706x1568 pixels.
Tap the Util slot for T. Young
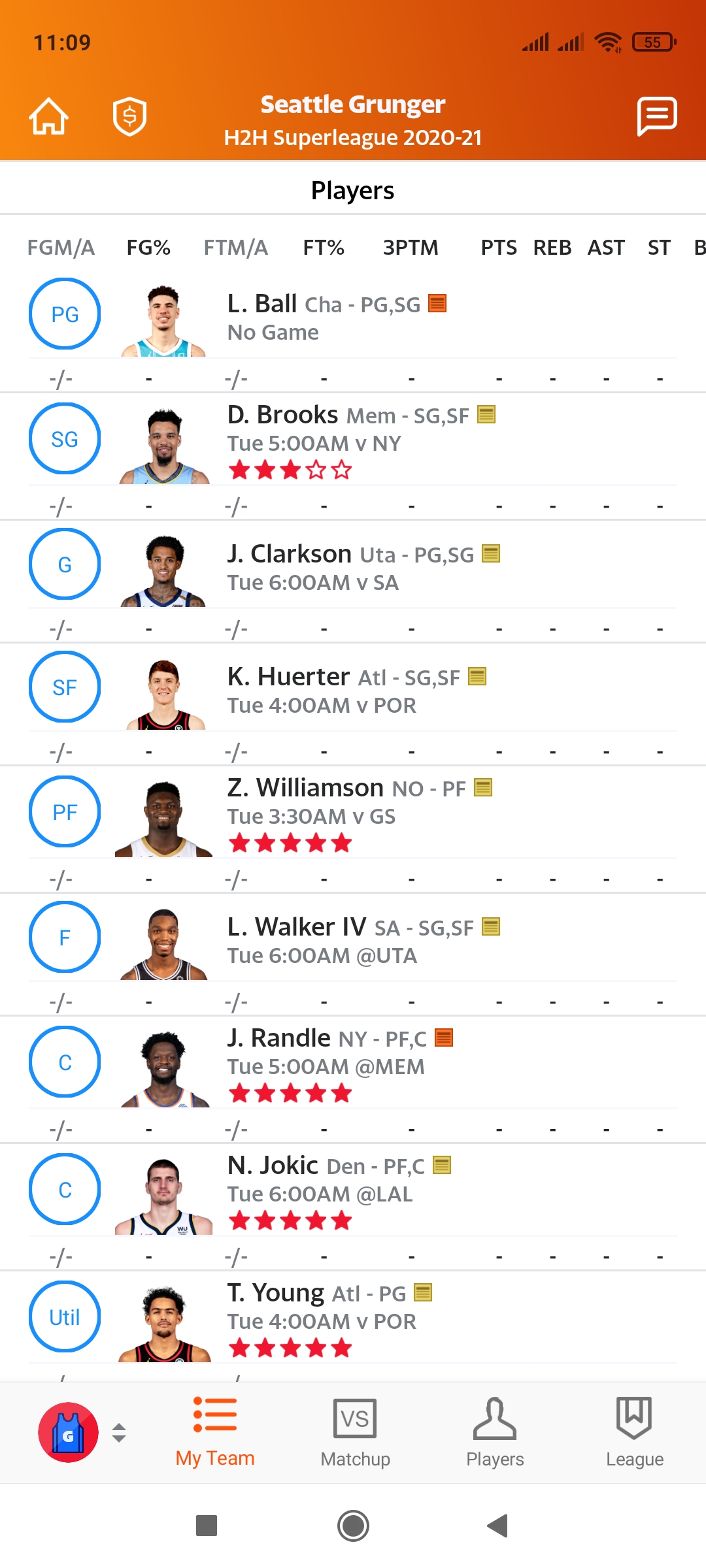65,1317
